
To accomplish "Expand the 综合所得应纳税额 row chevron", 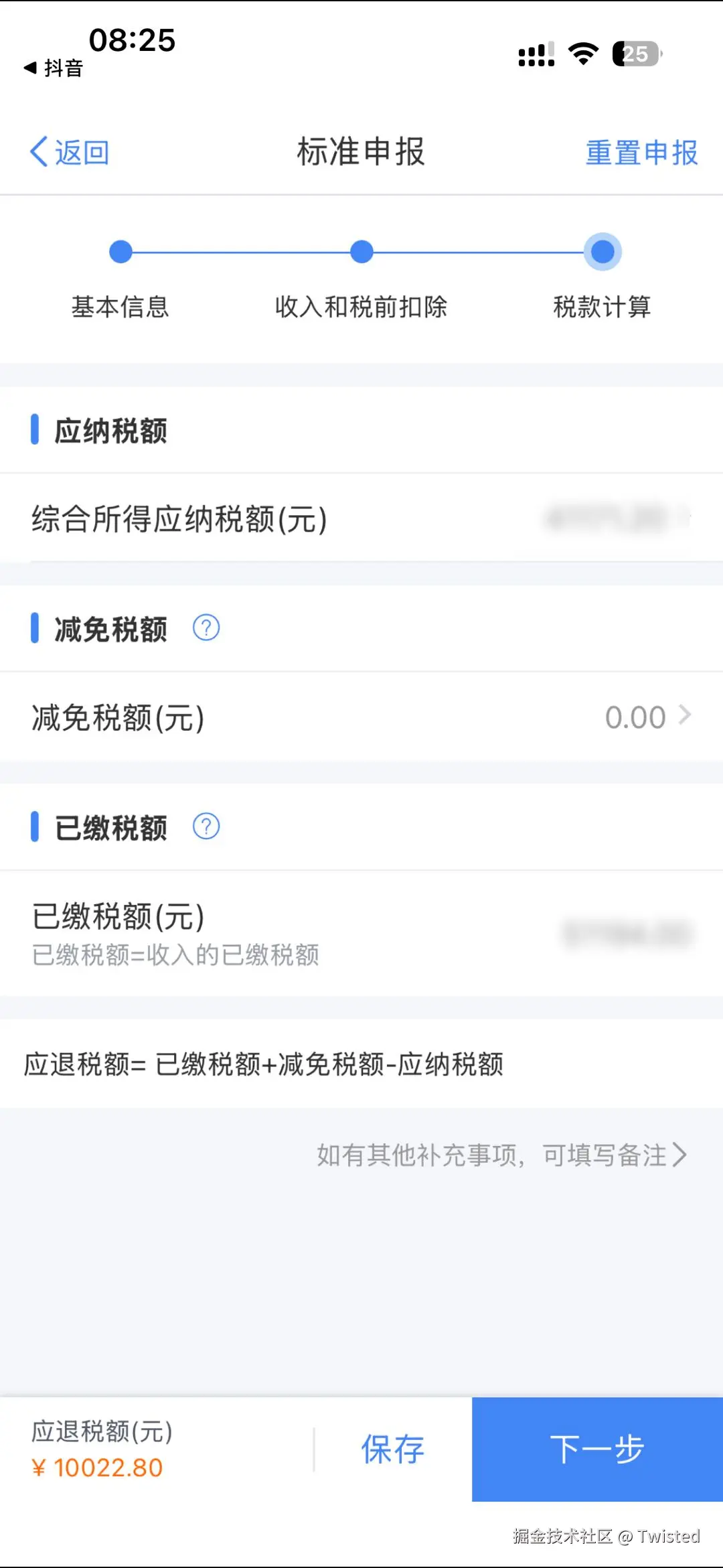I will tap(690, 519).
